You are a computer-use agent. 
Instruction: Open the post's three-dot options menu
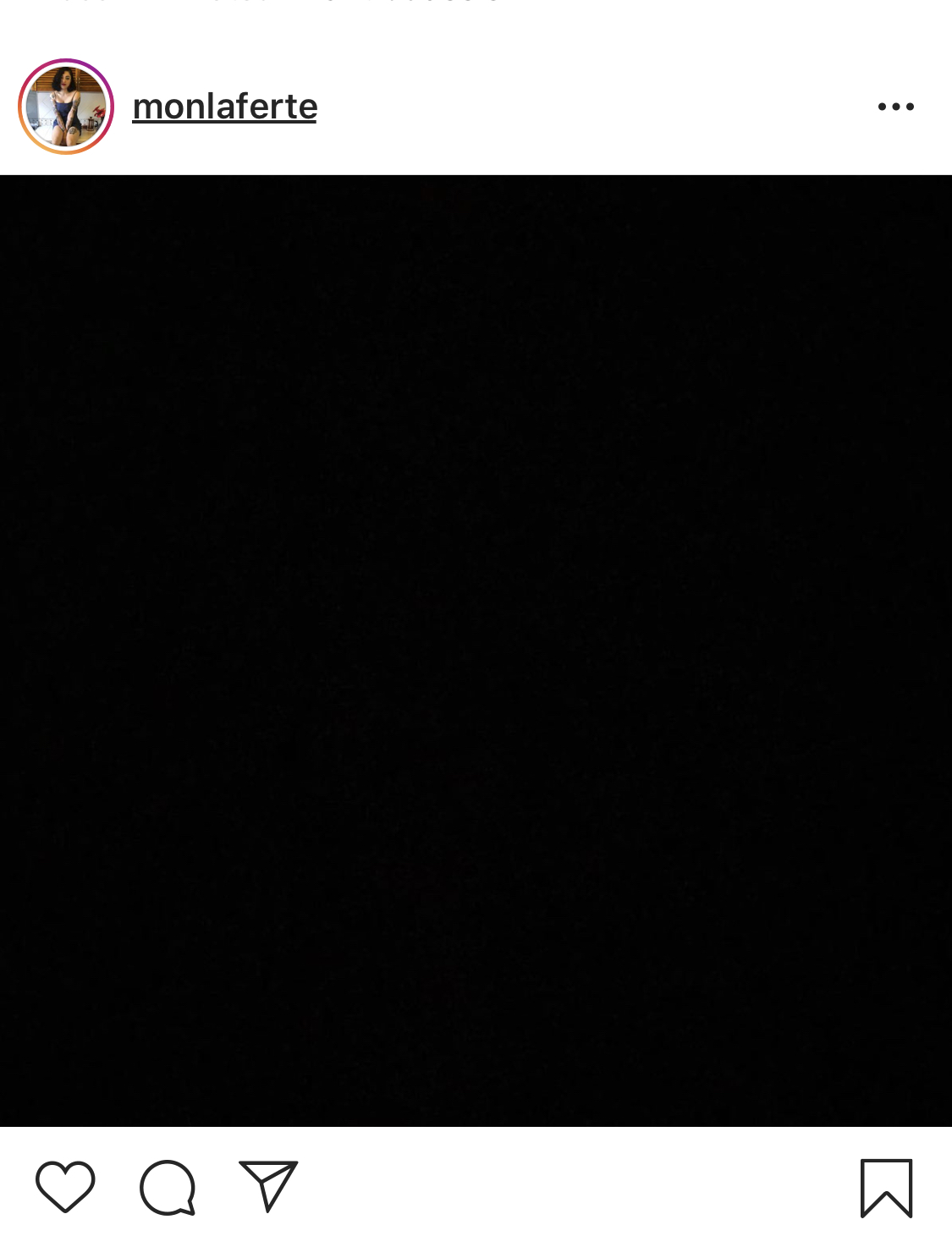895,107
